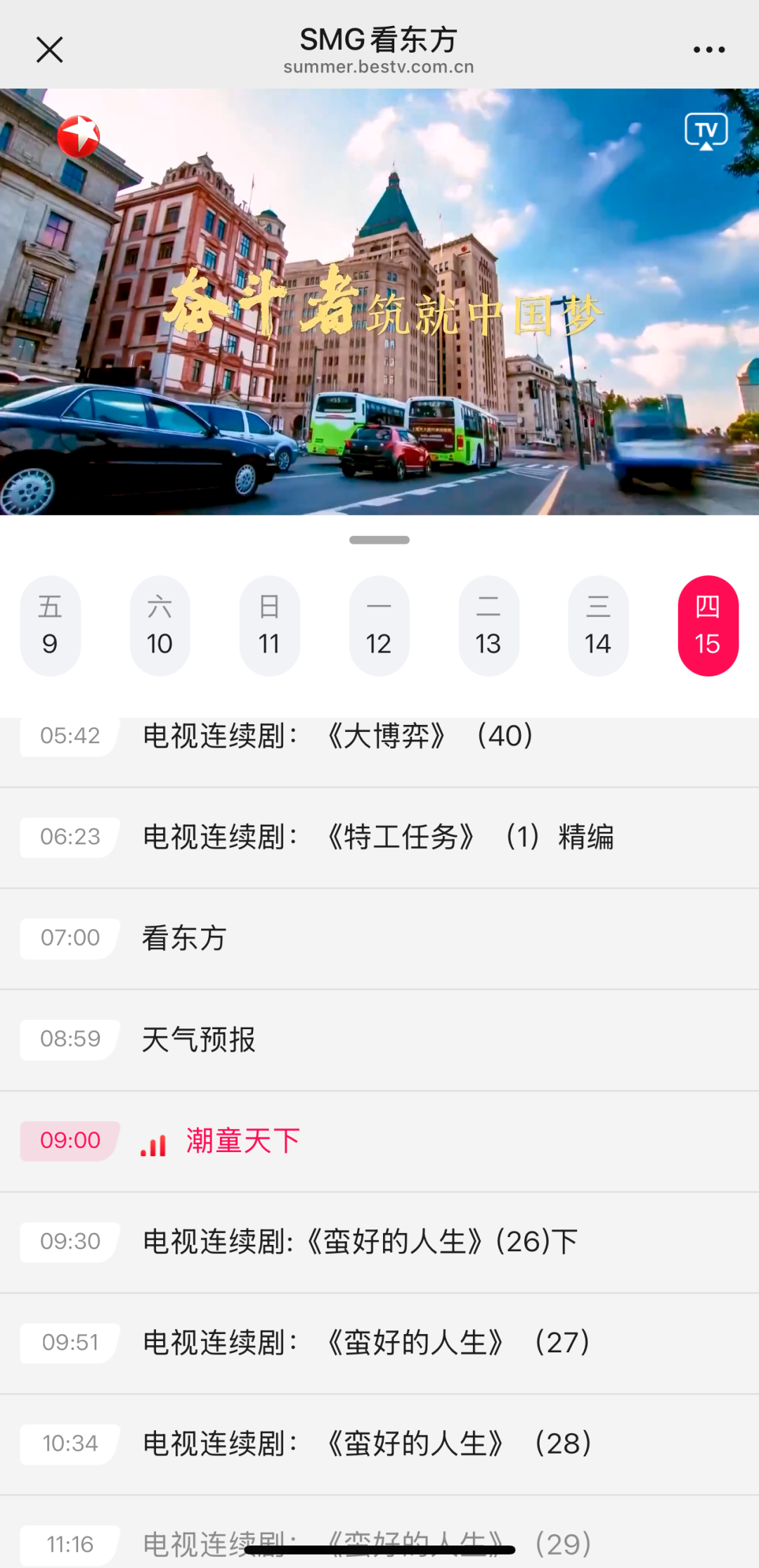Select Tuesday the 13th
The width and height of the screenshot is (759, 1568).
coord(488,626)
